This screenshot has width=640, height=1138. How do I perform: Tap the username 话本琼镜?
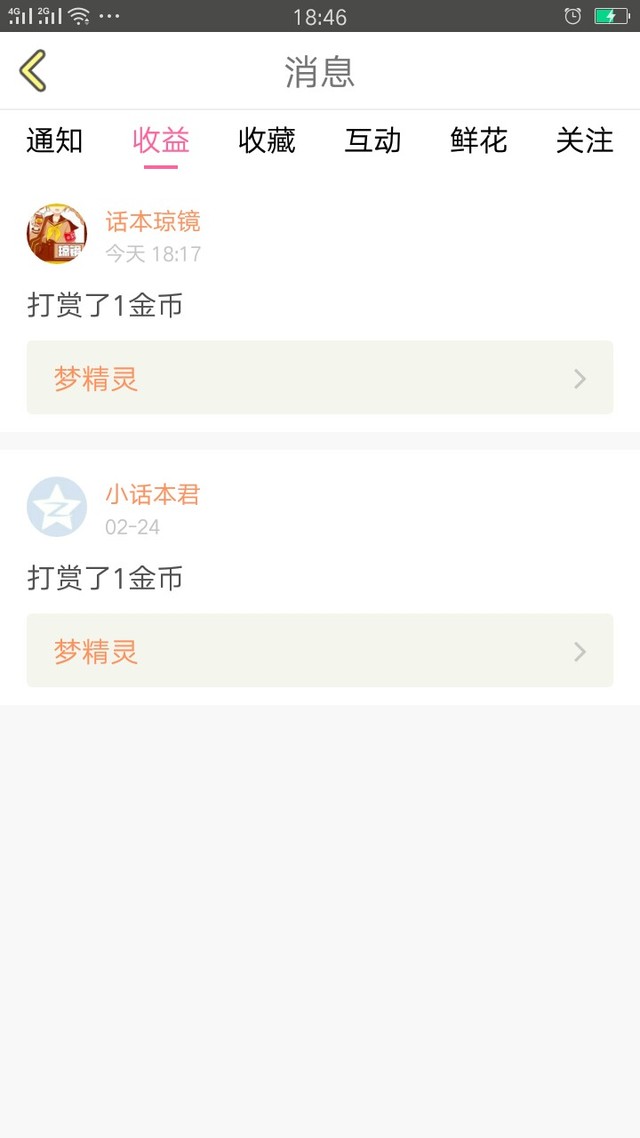[x=152, y=221]
